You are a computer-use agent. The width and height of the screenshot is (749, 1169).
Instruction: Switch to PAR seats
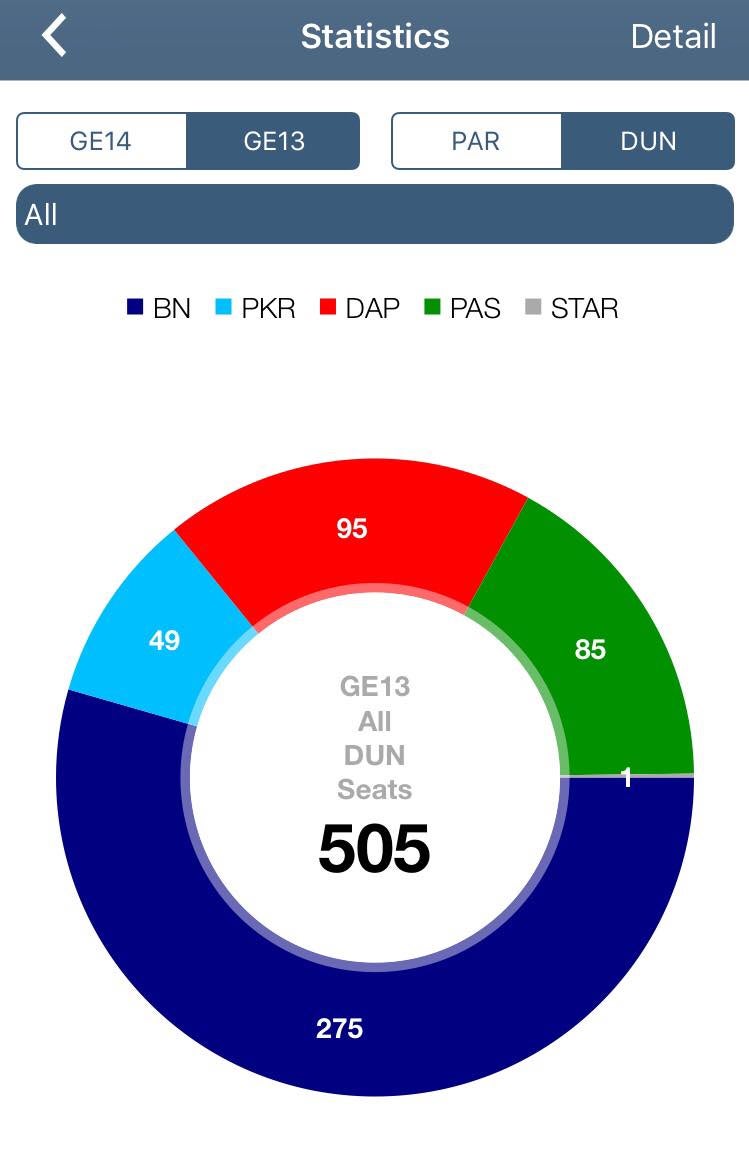coord(476,141)
